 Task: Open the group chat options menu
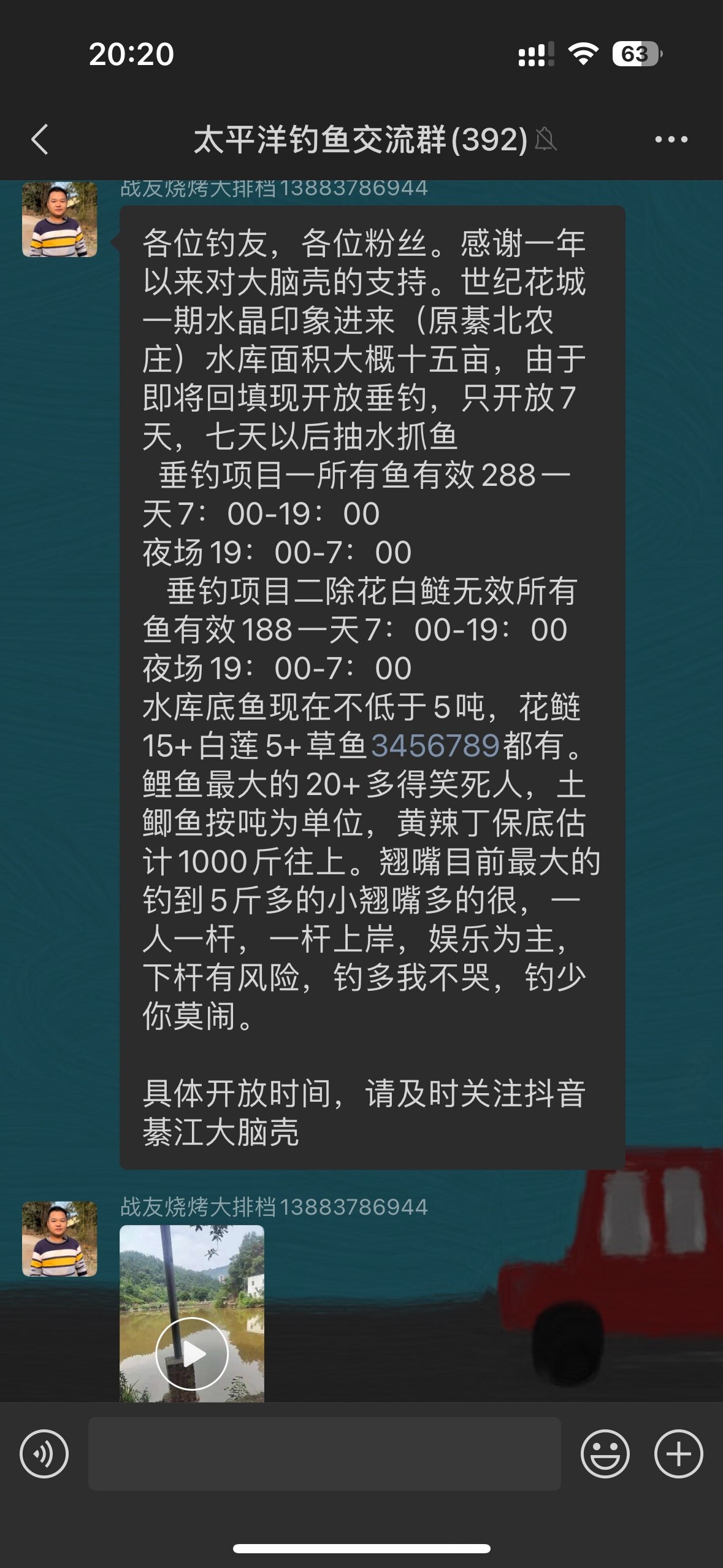tap(671, 139)
